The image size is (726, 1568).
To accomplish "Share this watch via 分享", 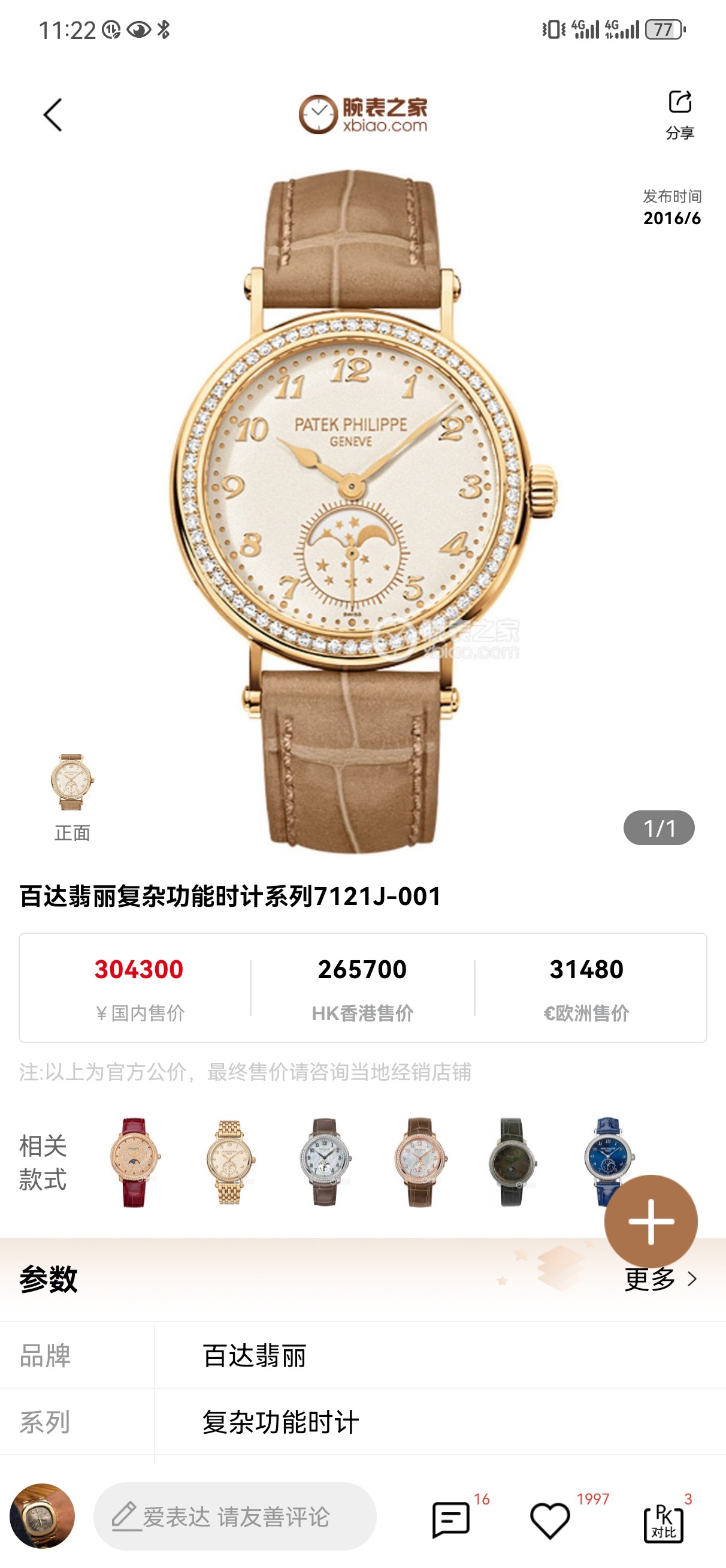I will pyautogui.click(x=679, y=114).
